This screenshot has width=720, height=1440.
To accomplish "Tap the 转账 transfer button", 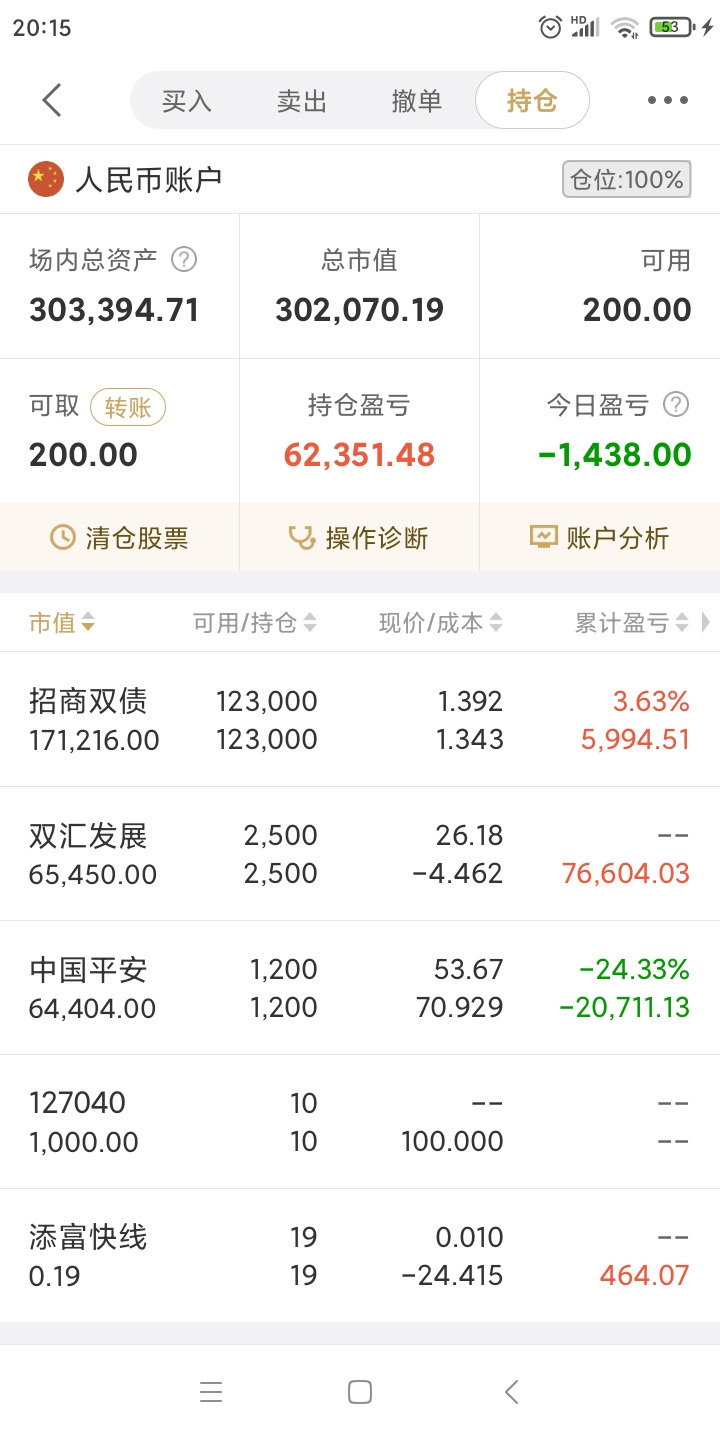I will pos(128,407).
